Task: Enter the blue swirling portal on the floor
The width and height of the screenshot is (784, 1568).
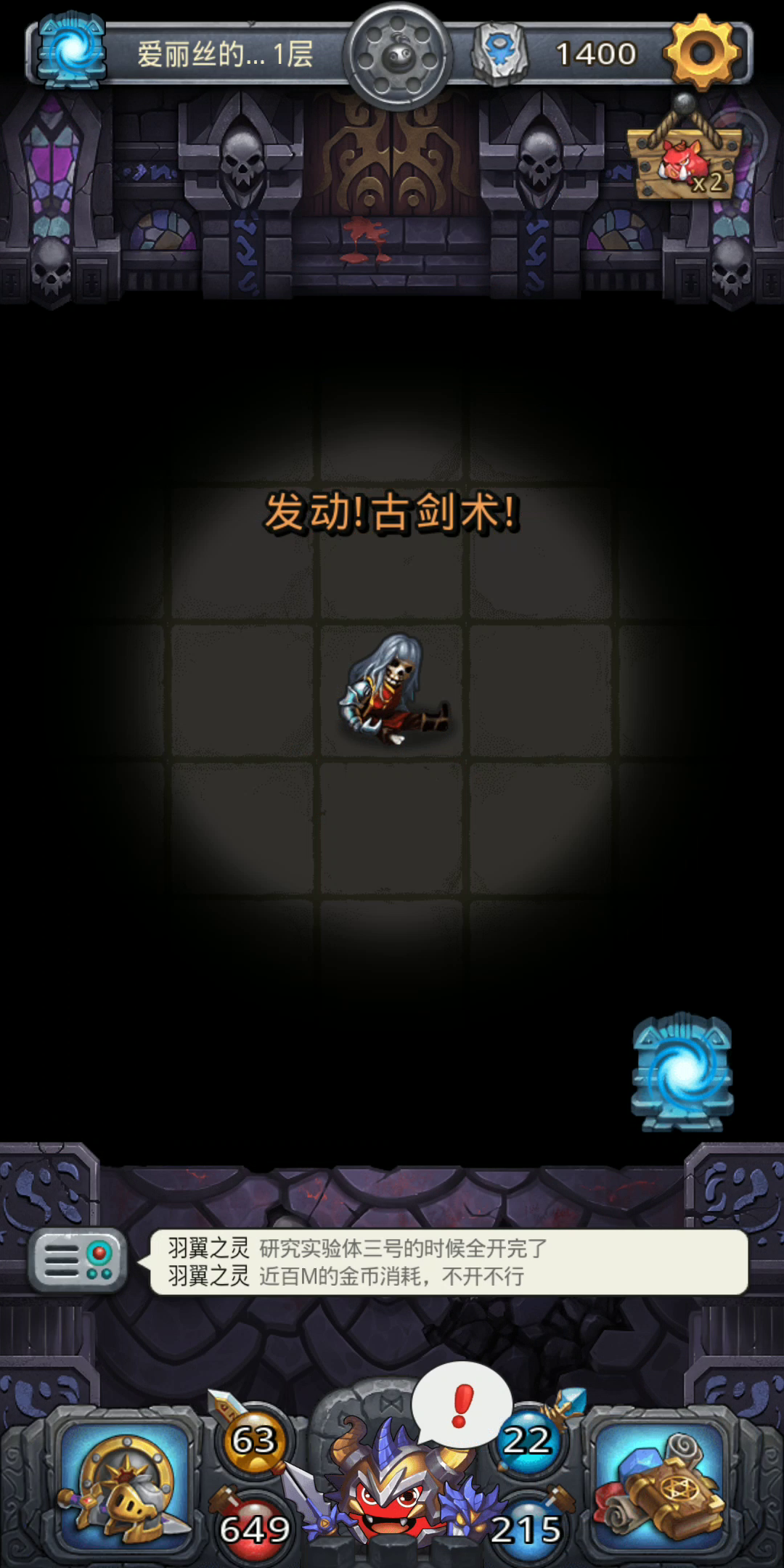Action: click(x=682, y=1072)
